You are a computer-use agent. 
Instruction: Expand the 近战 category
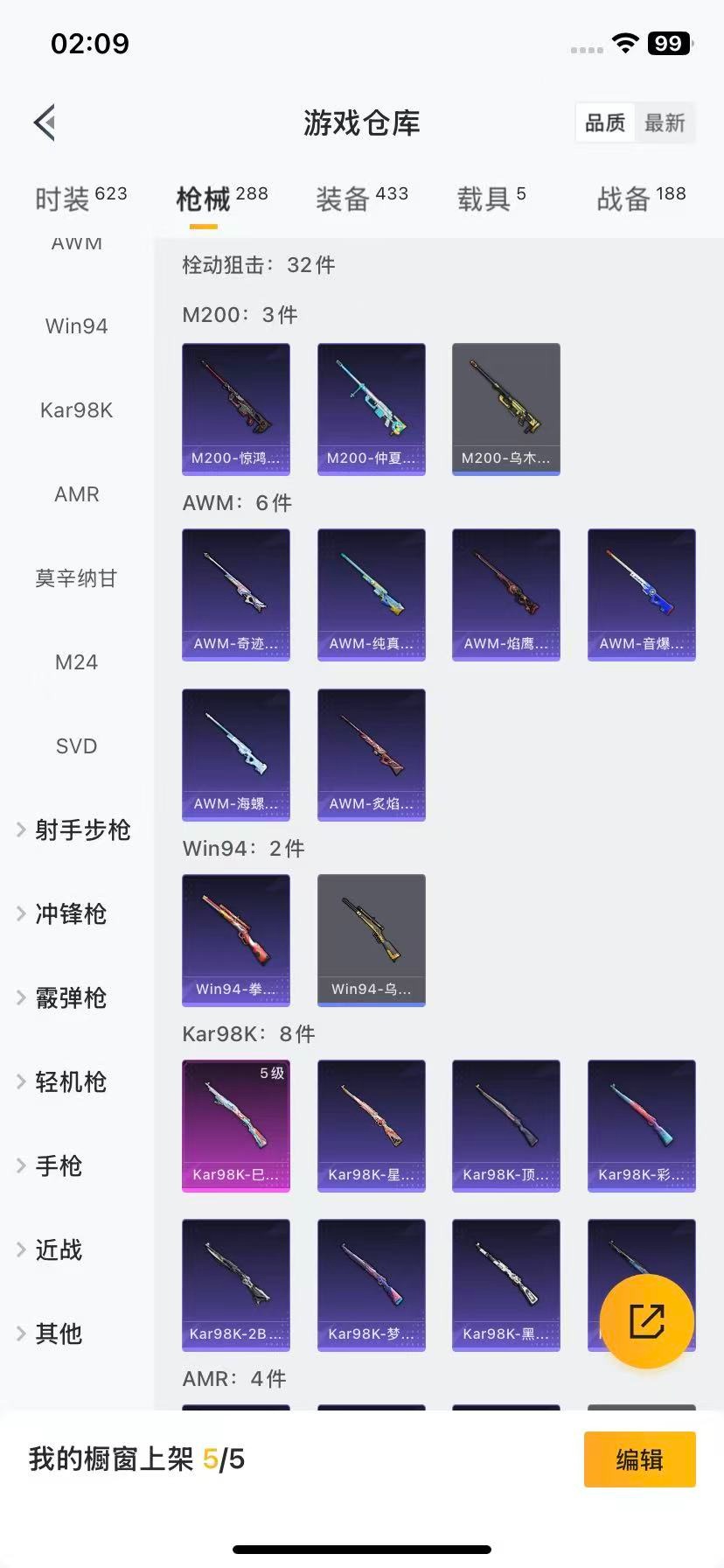(58, 1250)
